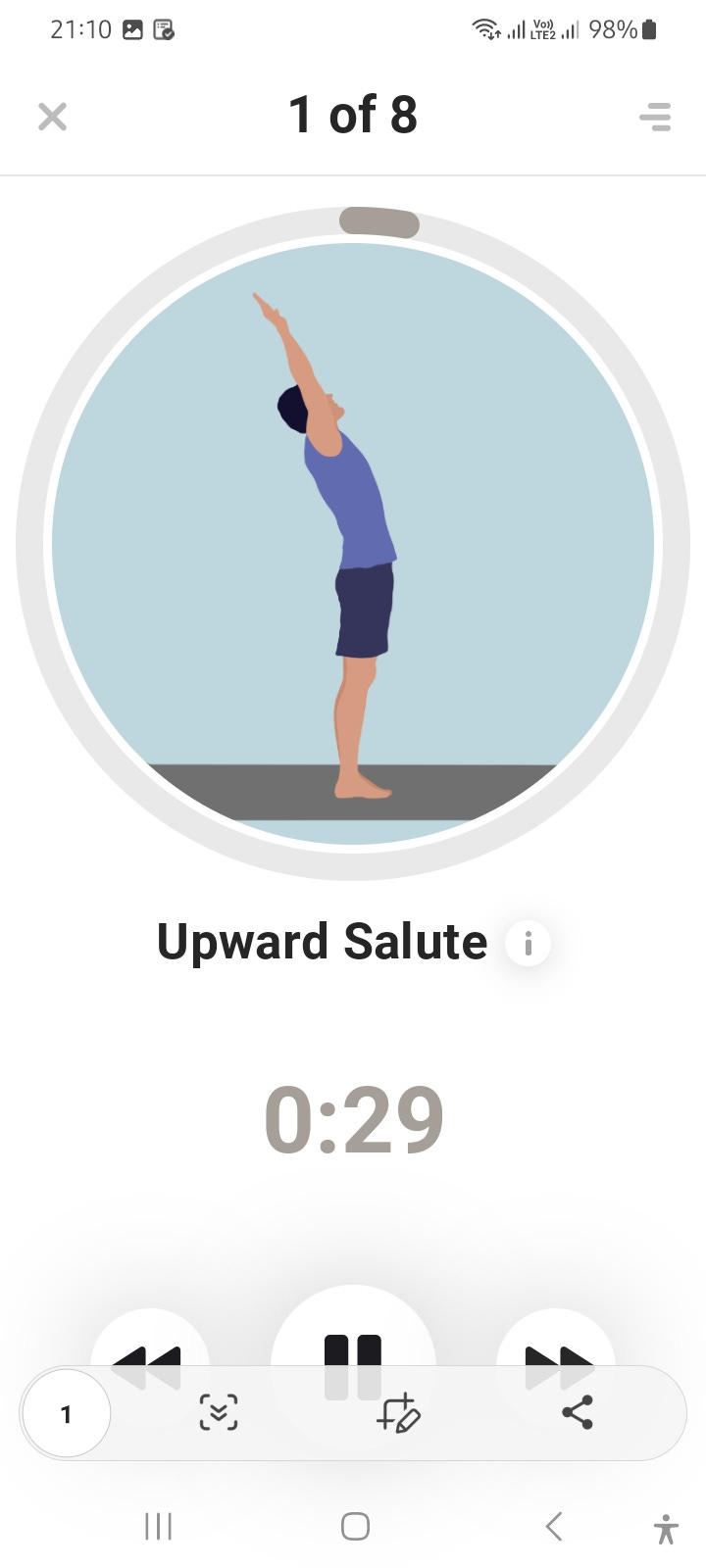View info about Upward Salute
Screen dimensions: 706x1568
[528, 944]
